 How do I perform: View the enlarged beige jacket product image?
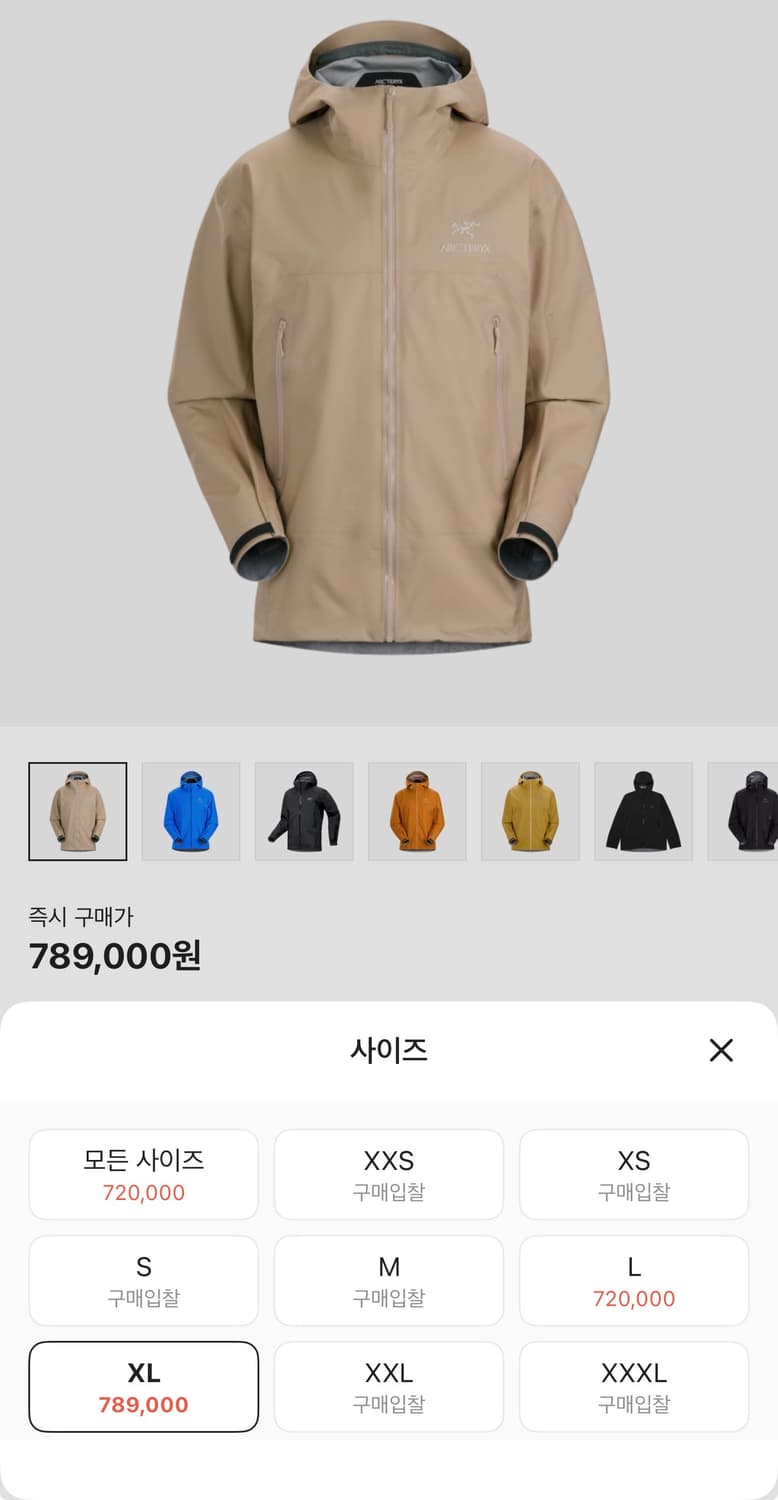click(x=389, y=360)
